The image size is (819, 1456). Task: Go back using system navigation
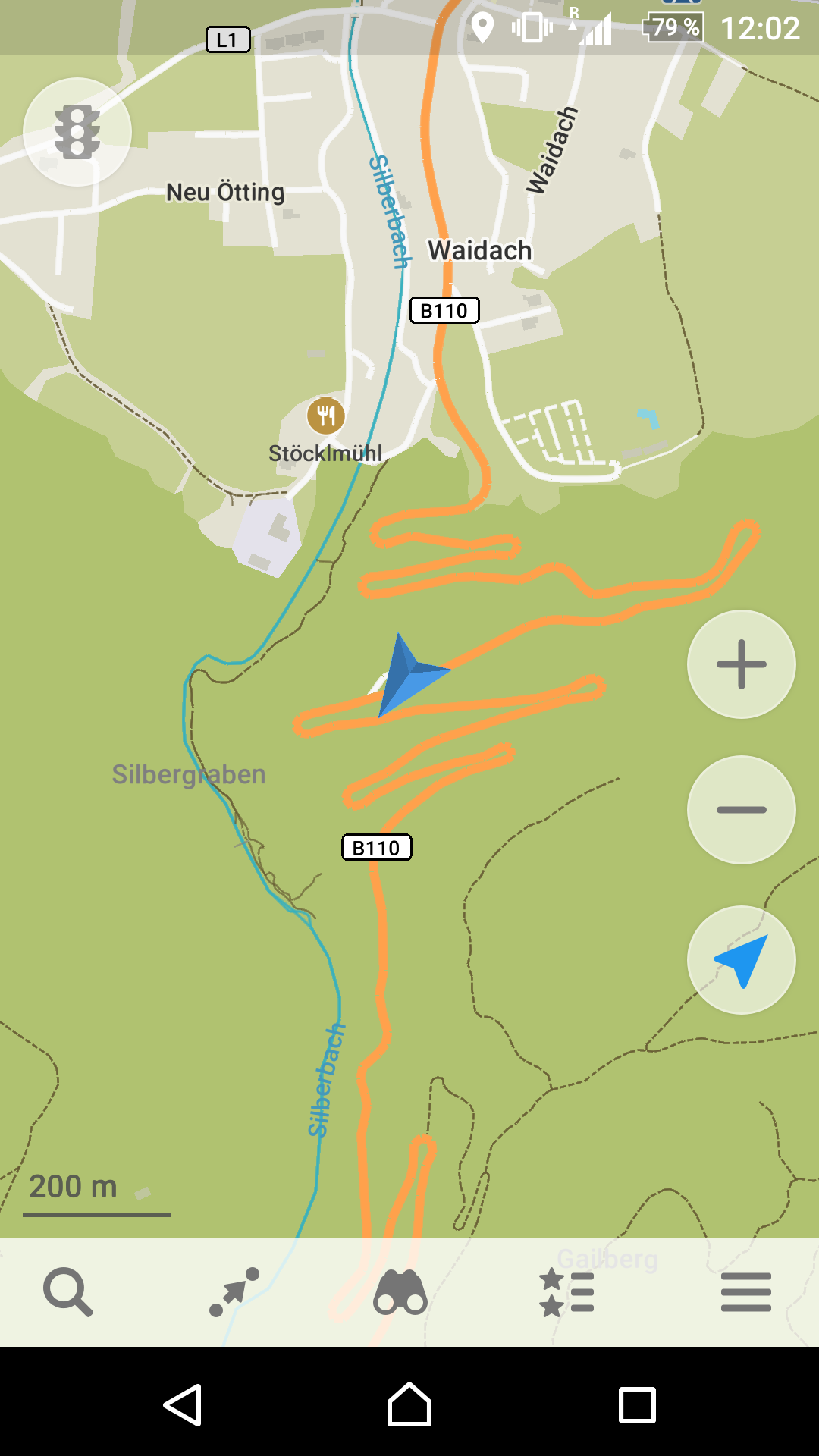tap(183, 1404)
